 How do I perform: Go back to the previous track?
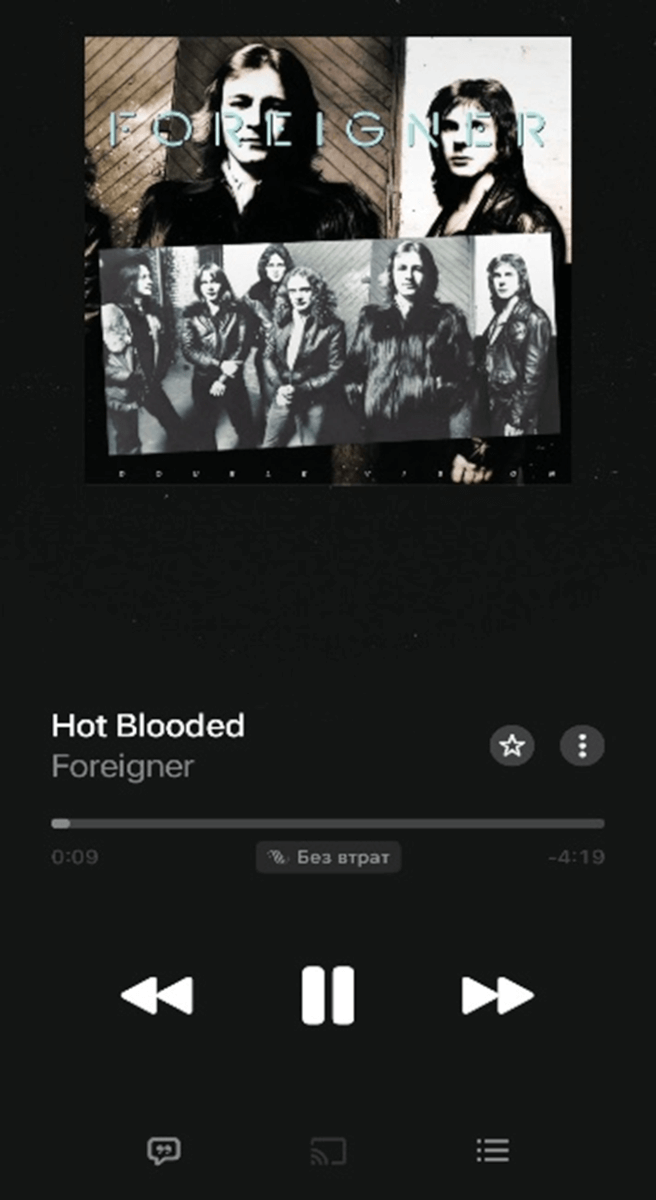tap(157, 995)
